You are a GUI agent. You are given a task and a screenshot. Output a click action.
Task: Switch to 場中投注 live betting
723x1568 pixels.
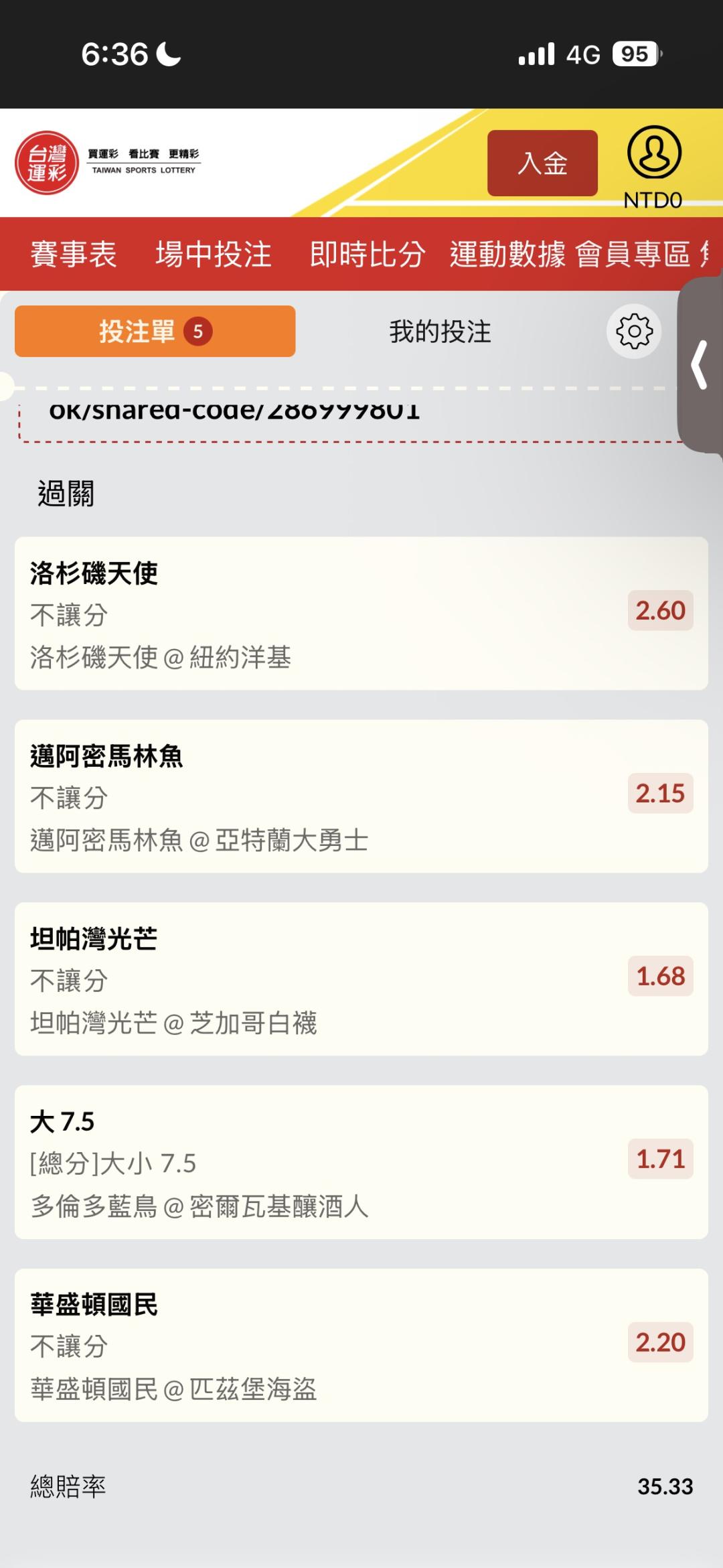pyautogui.click(x=214, y=254)
